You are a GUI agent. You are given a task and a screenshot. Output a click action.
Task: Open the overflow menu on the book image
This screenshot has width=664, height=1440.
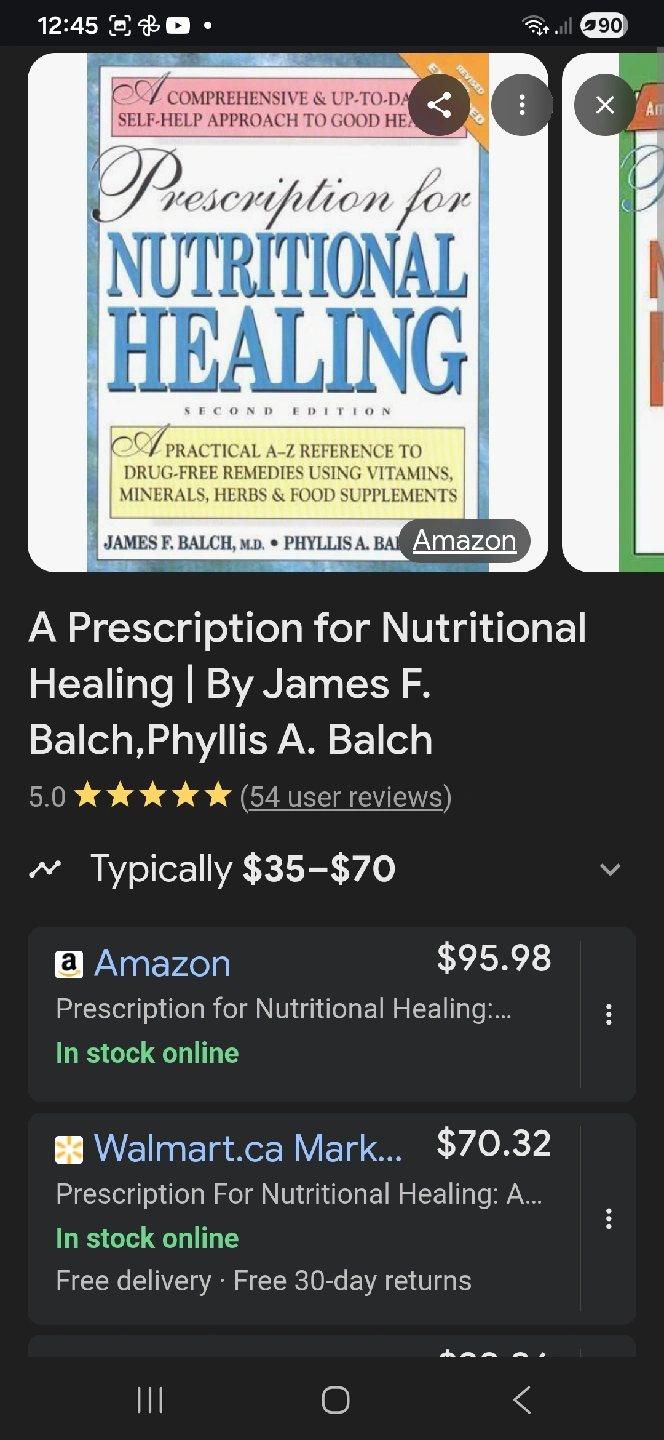click(x=521, y=105)
